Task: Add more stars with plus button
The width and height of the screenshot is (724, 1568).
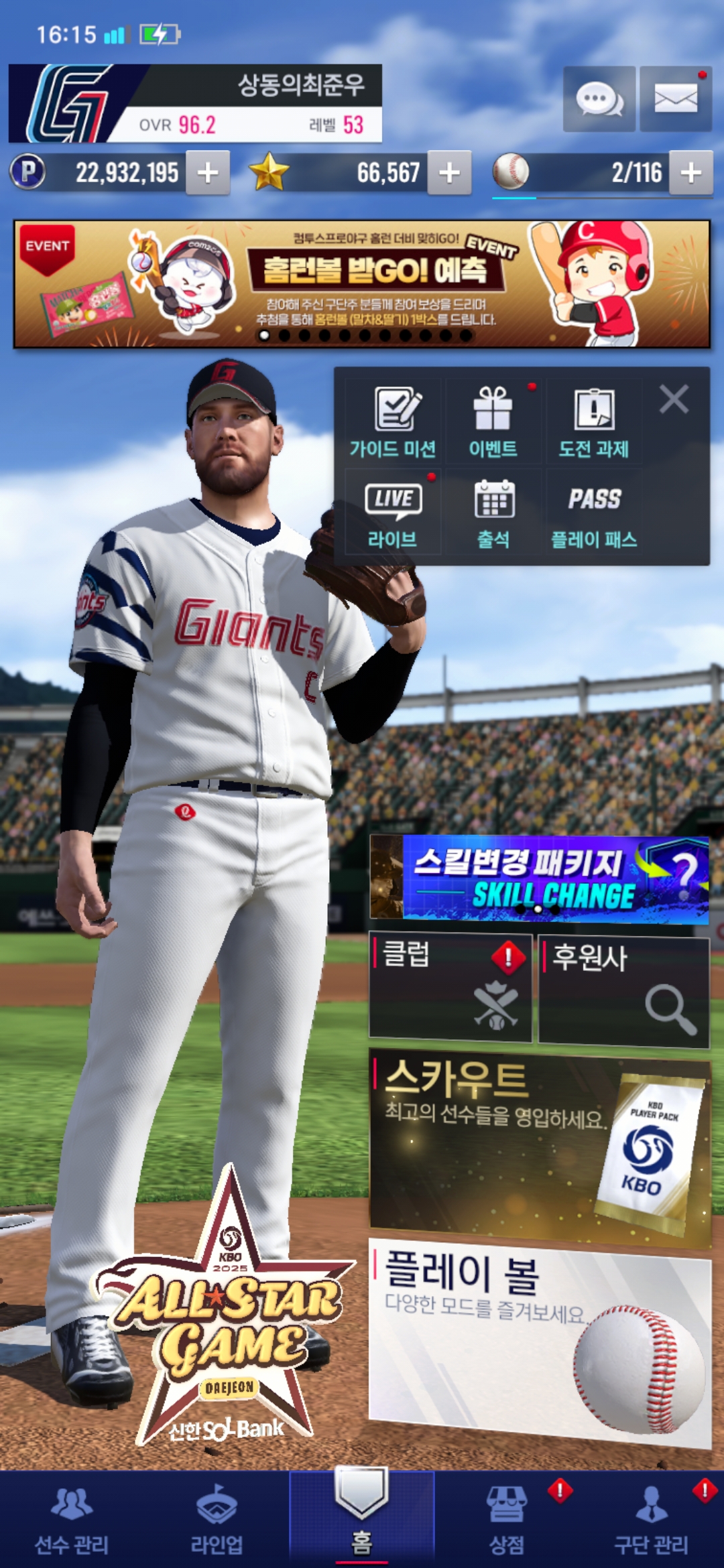Action: click(449, 173)
